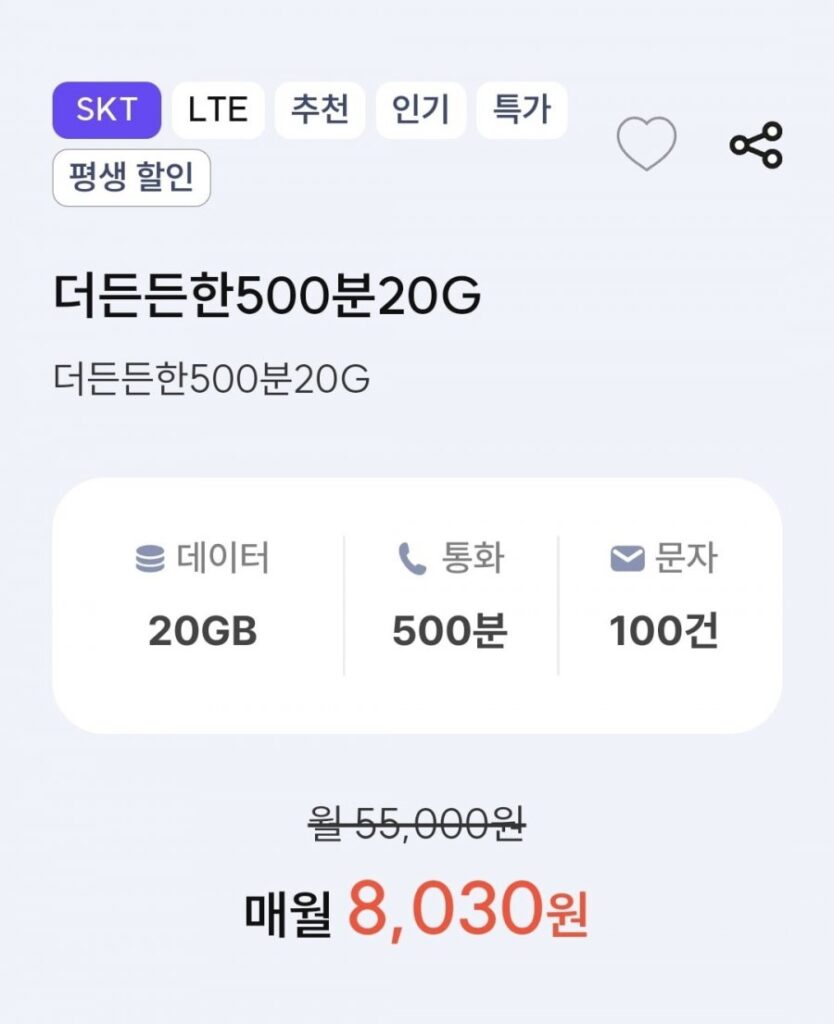Switch to the LTE category tab

pyautogui.click(x=218, y=110)
